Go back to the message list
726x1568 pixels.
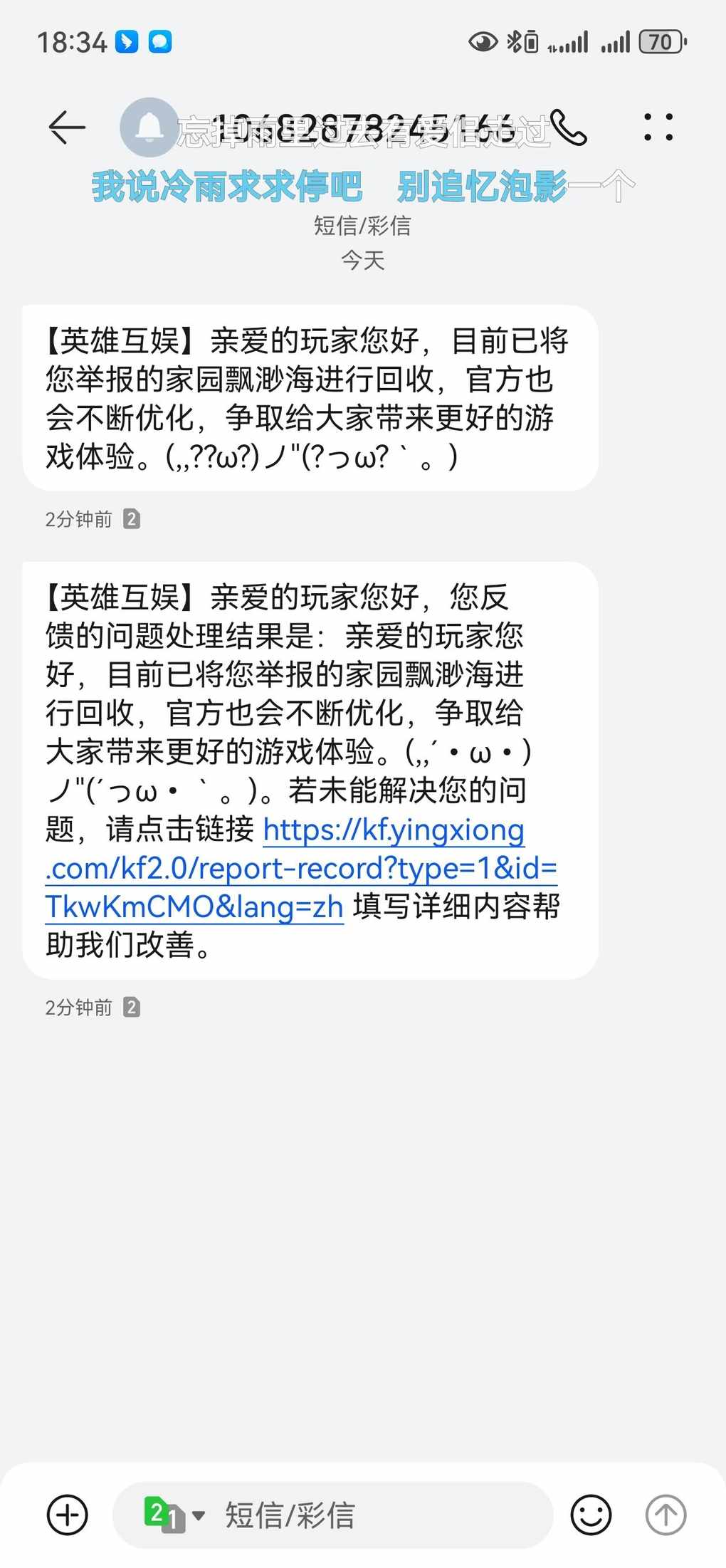pos(67,128)
